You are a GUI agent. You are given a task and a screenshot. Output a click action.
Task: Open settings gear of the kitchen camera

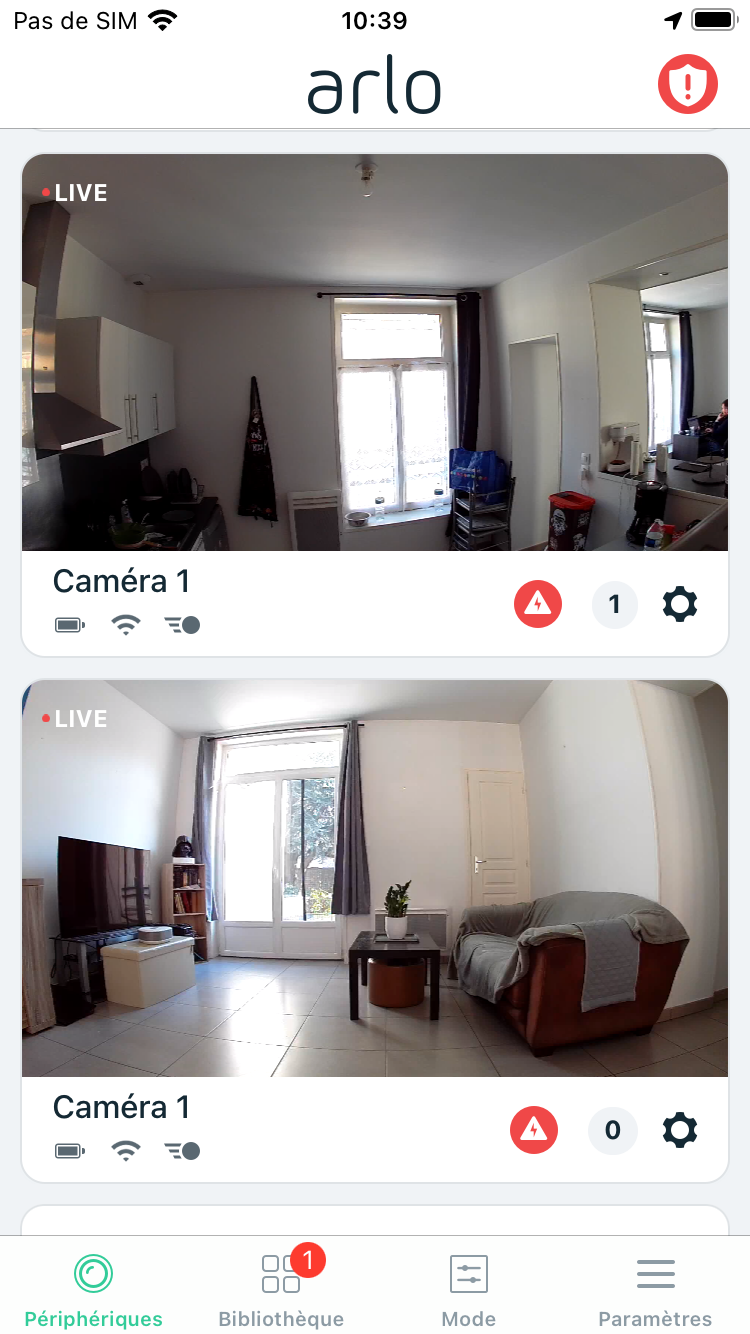(x=680, y=604)
